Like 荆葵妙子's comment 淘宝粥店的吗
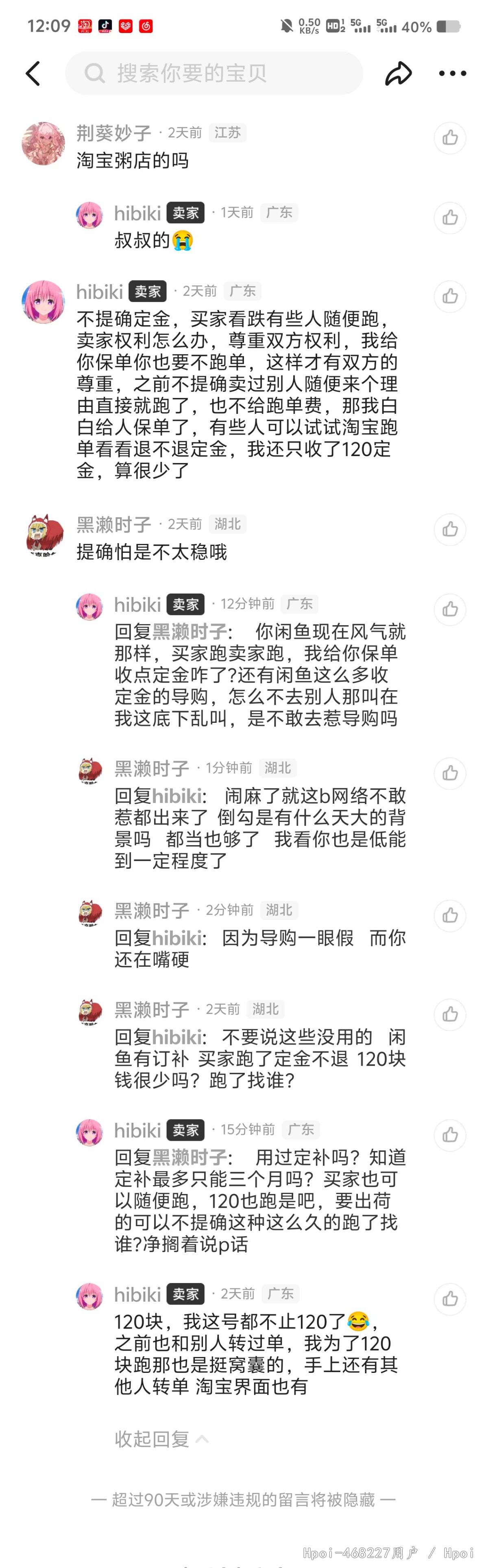Screen dimensions: 488x1568 (x=450, y=137)
